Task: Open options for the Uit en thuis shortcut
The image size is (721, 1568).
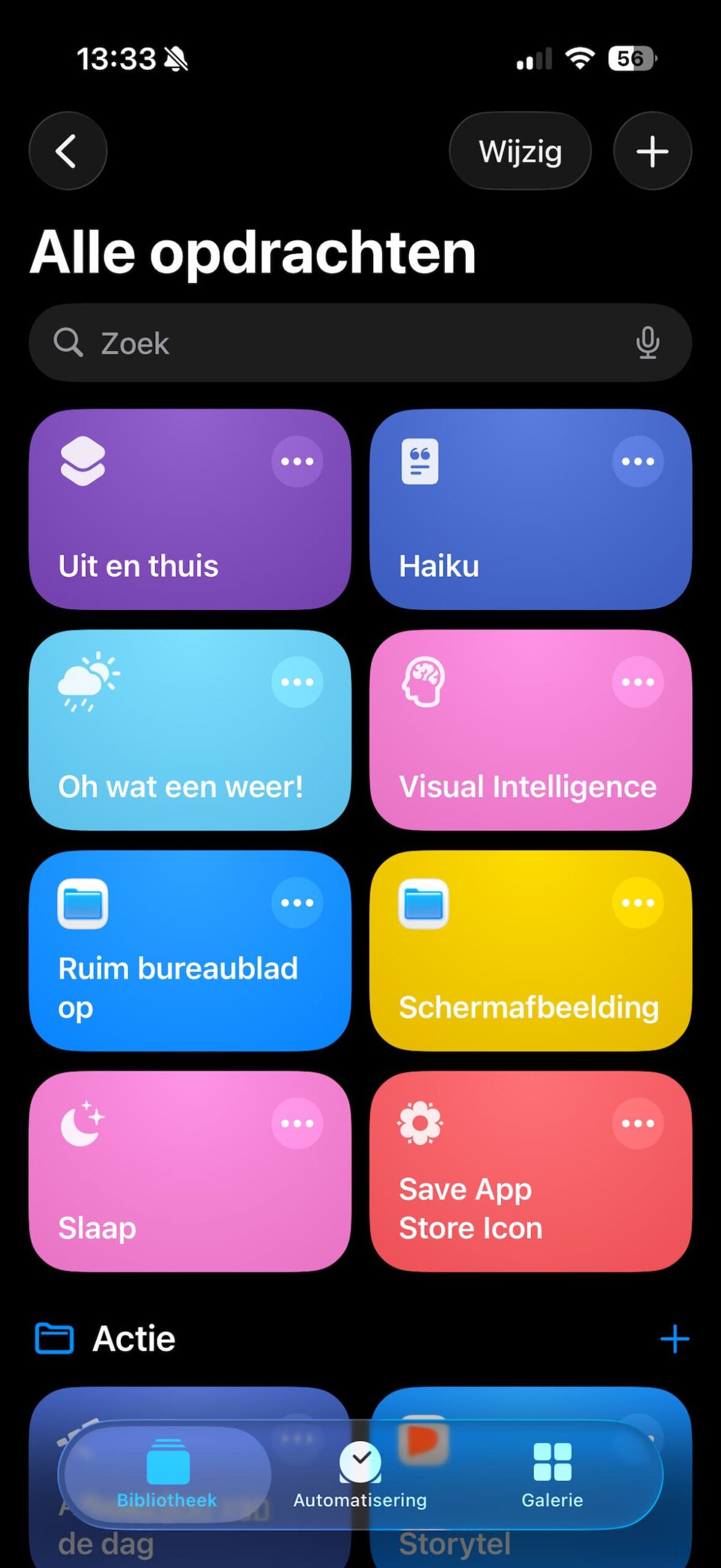Action: (297, 461)
